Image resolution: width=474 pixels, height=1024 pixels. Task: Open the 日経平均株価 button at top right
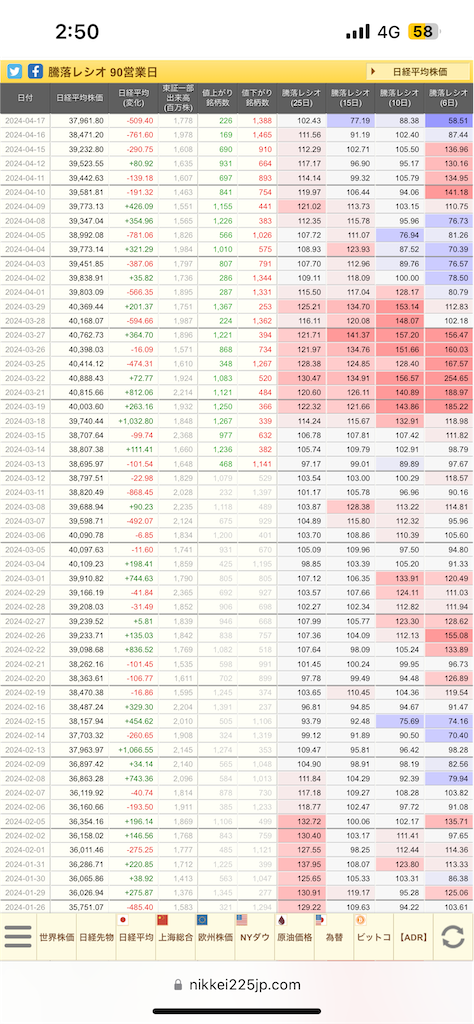coord(419,71)
